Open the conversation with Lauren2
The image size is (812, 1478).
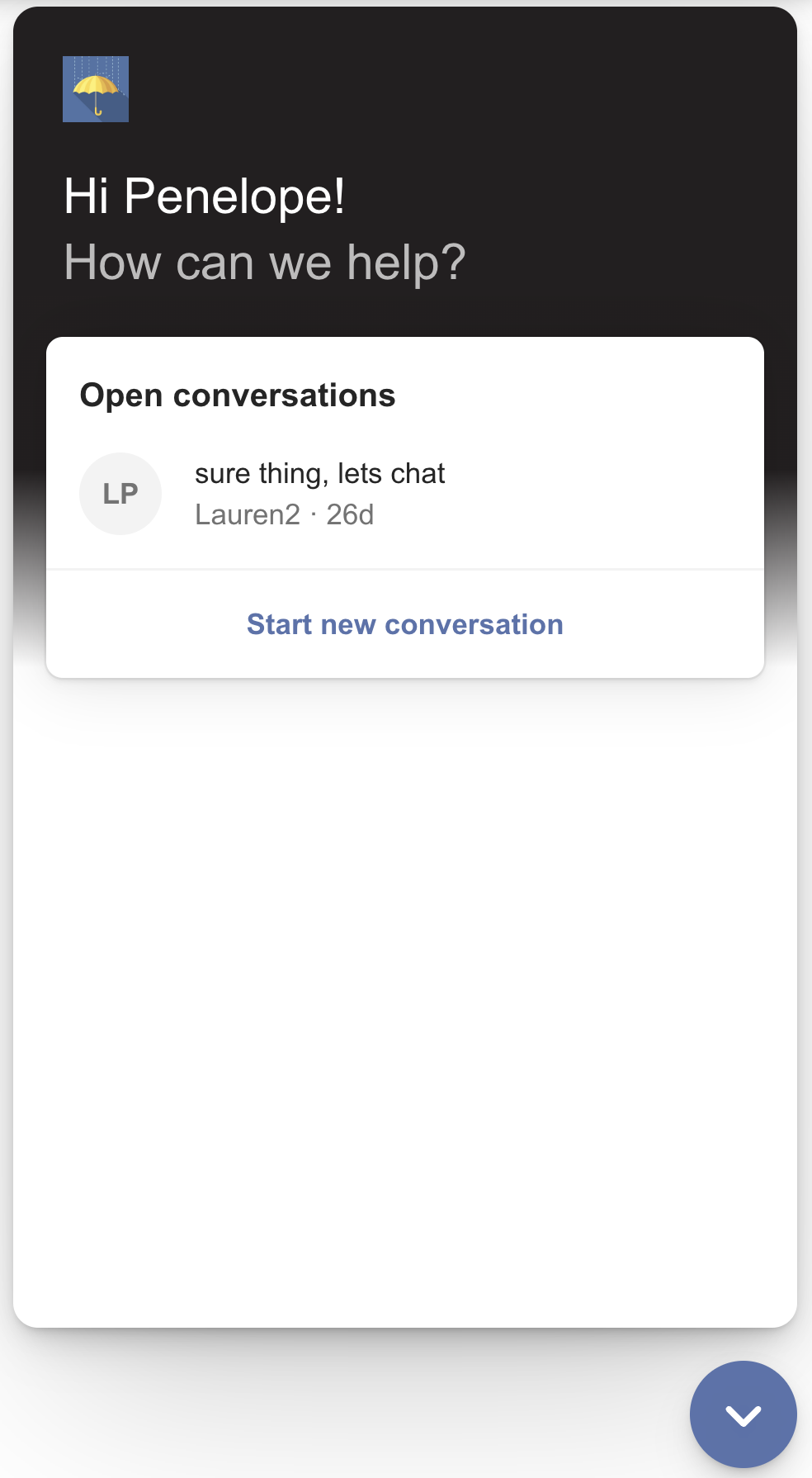point(404,494)
